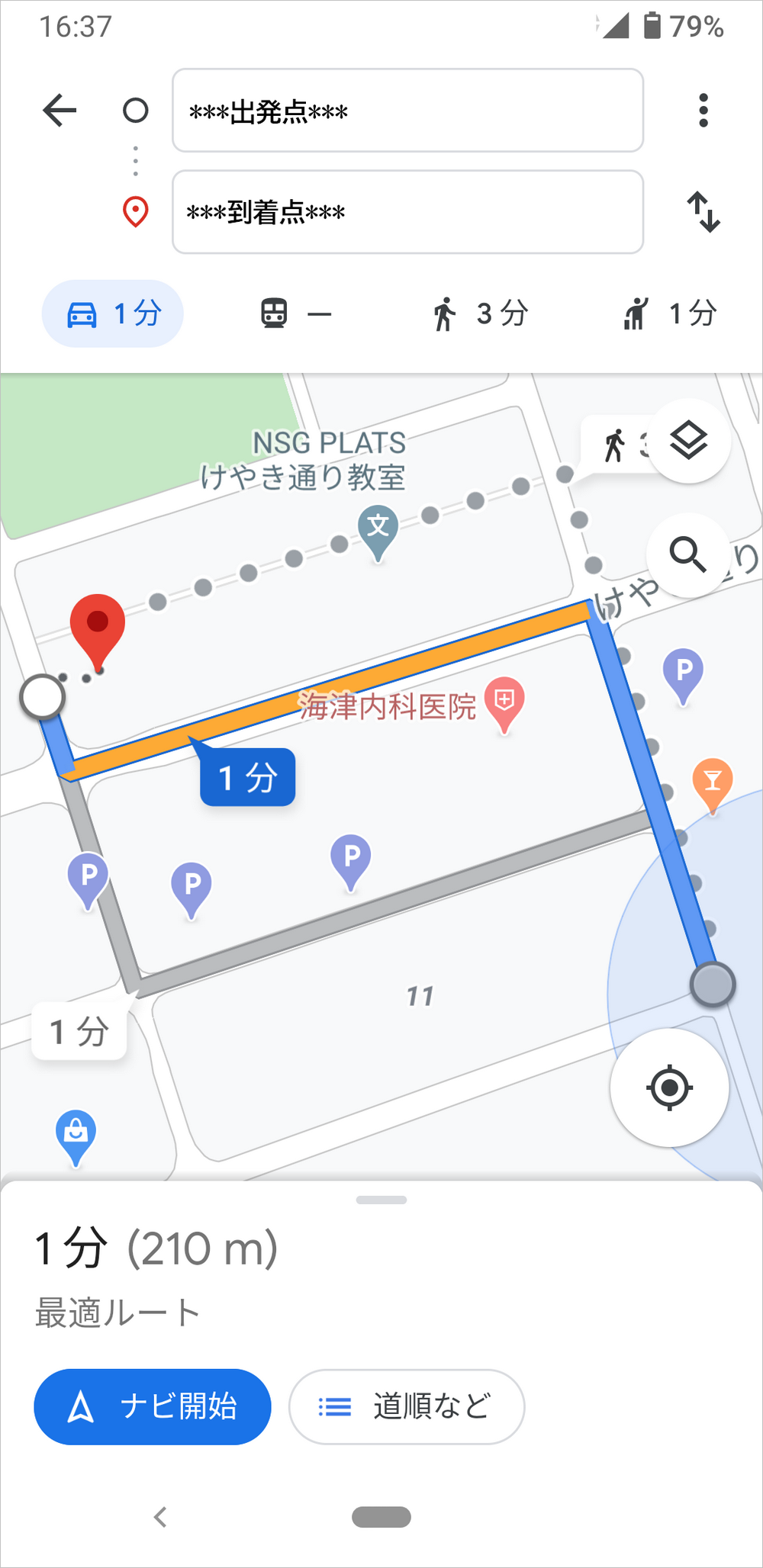Open the map layers button

pos(688,441)
